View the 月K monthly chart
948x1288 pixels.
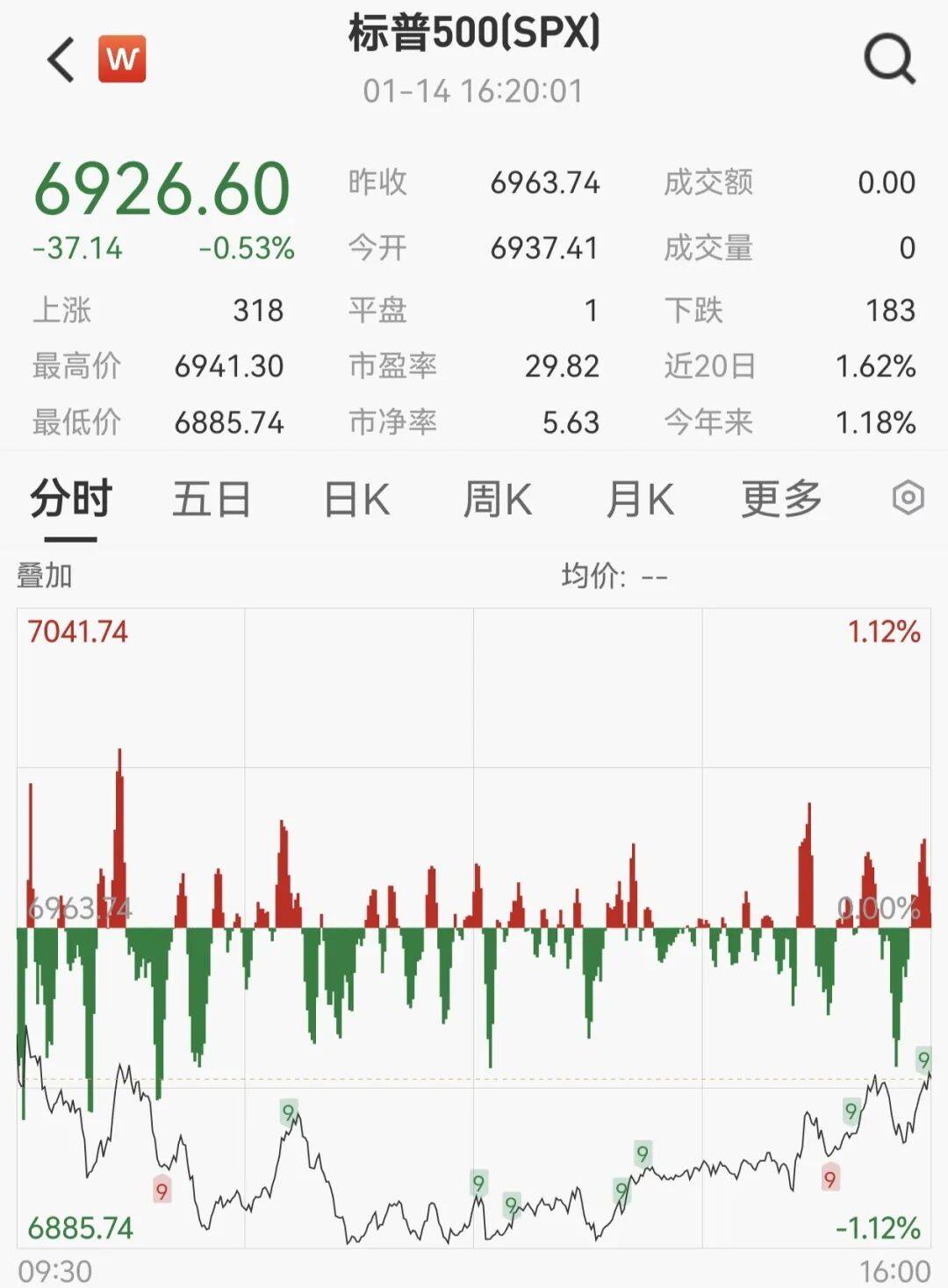click(x=640, y=500)
